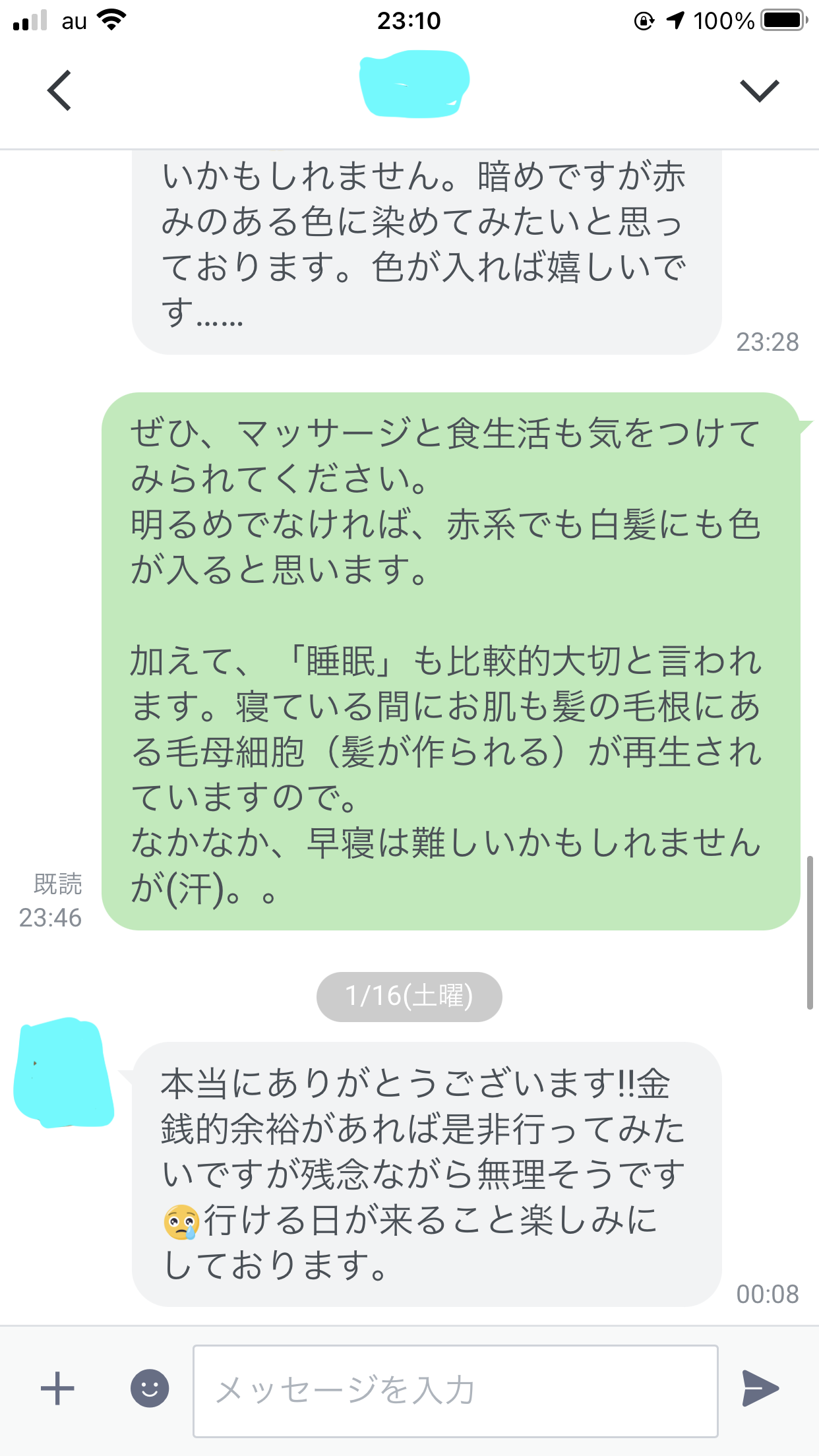Open the sender's profile picture next to the 00:08 message
The image size is (819, 1456).
tap(63, 1073)
